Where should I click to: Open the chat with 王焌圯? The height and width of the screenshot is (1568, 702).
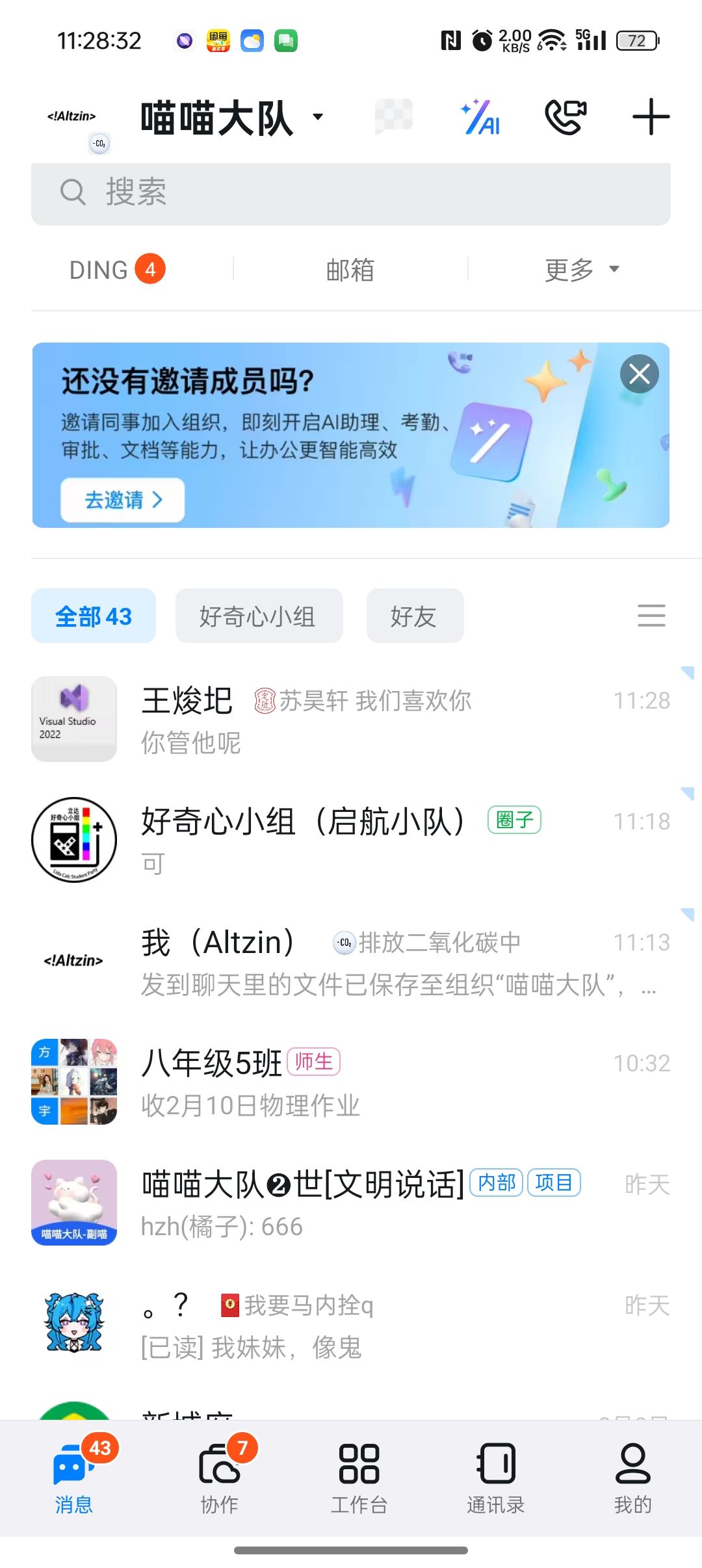[351, 720]
